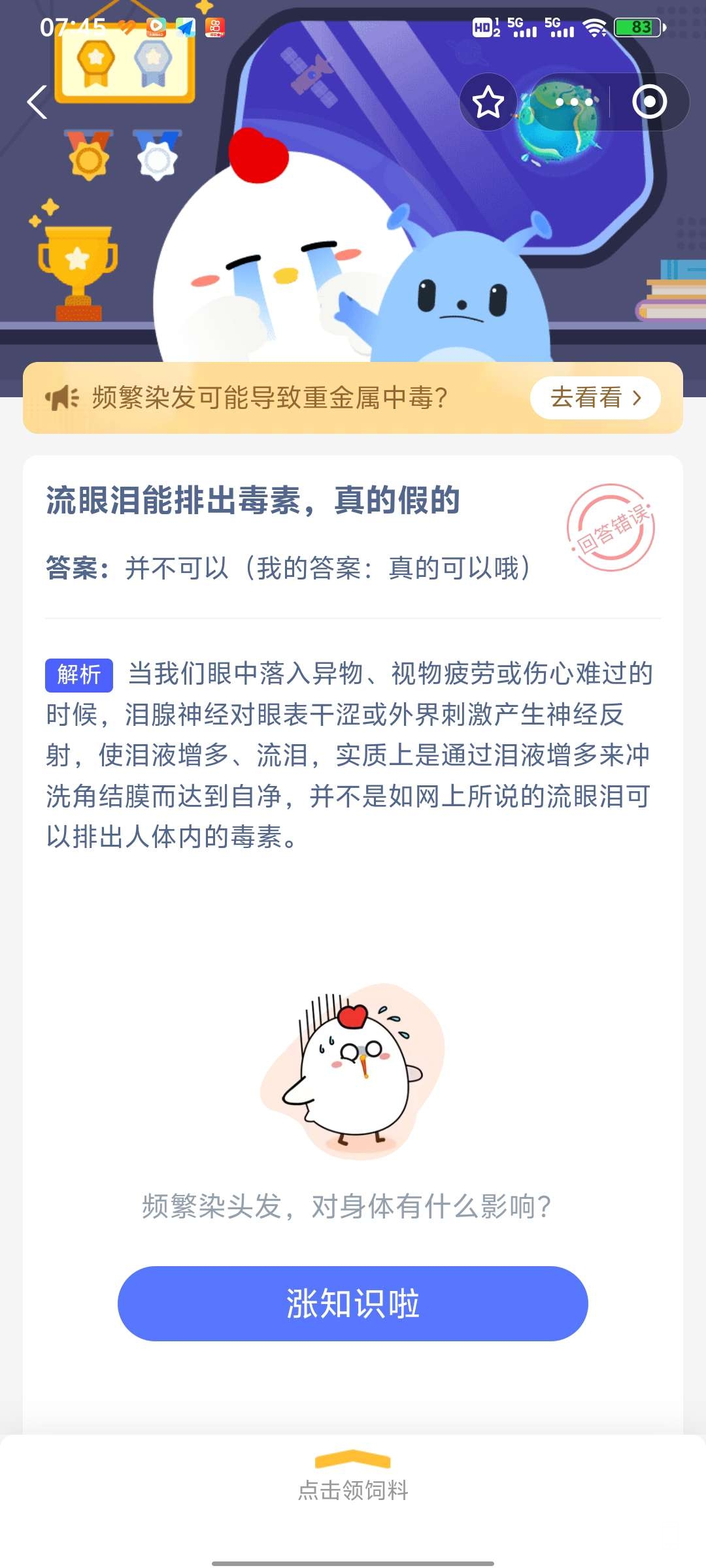Close the mini program with the circle icon
This screenshot has width=706, height=1568.
(x=649, y=102)
